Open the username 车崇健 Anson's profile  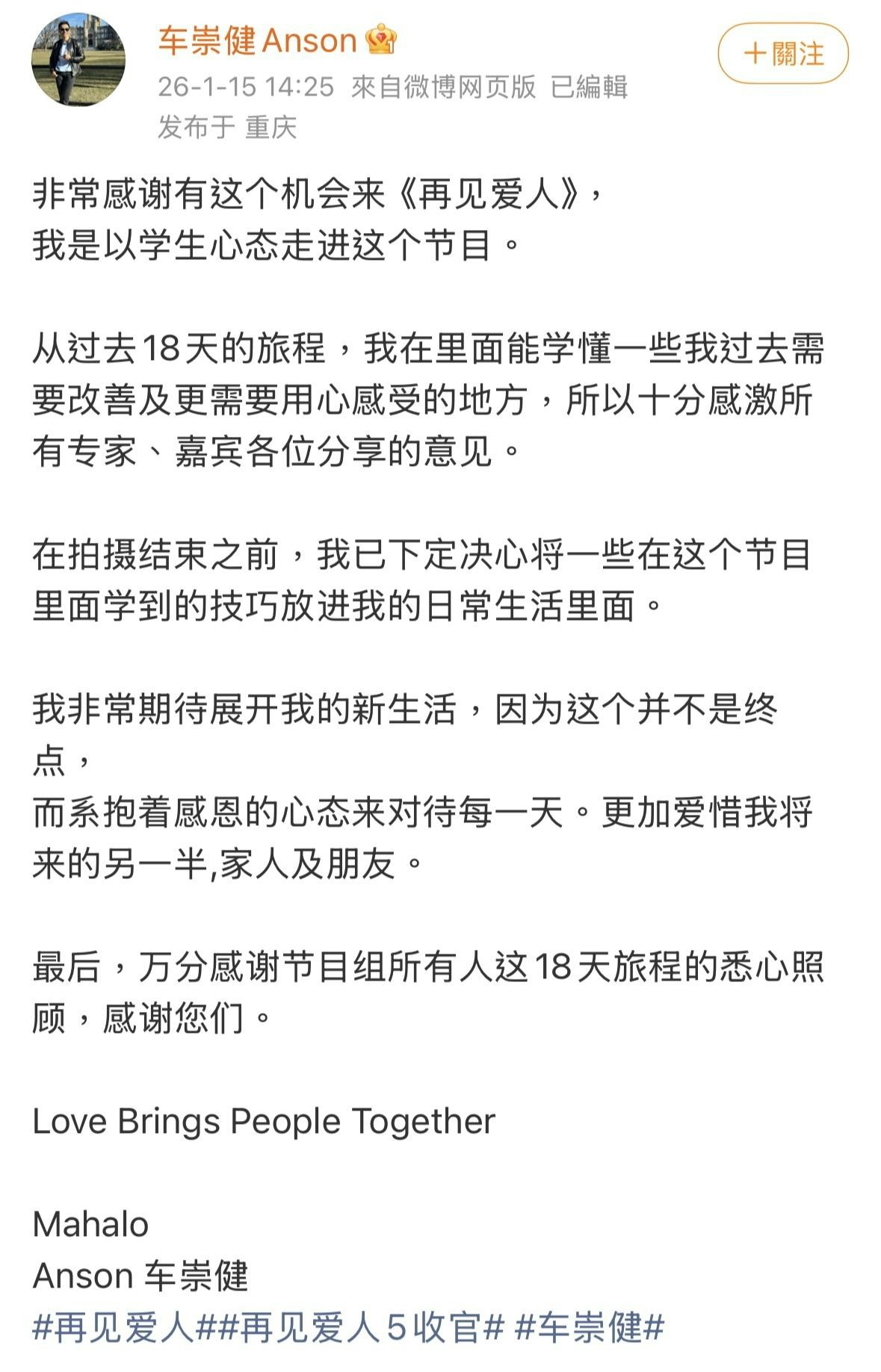tap(258, 40)
